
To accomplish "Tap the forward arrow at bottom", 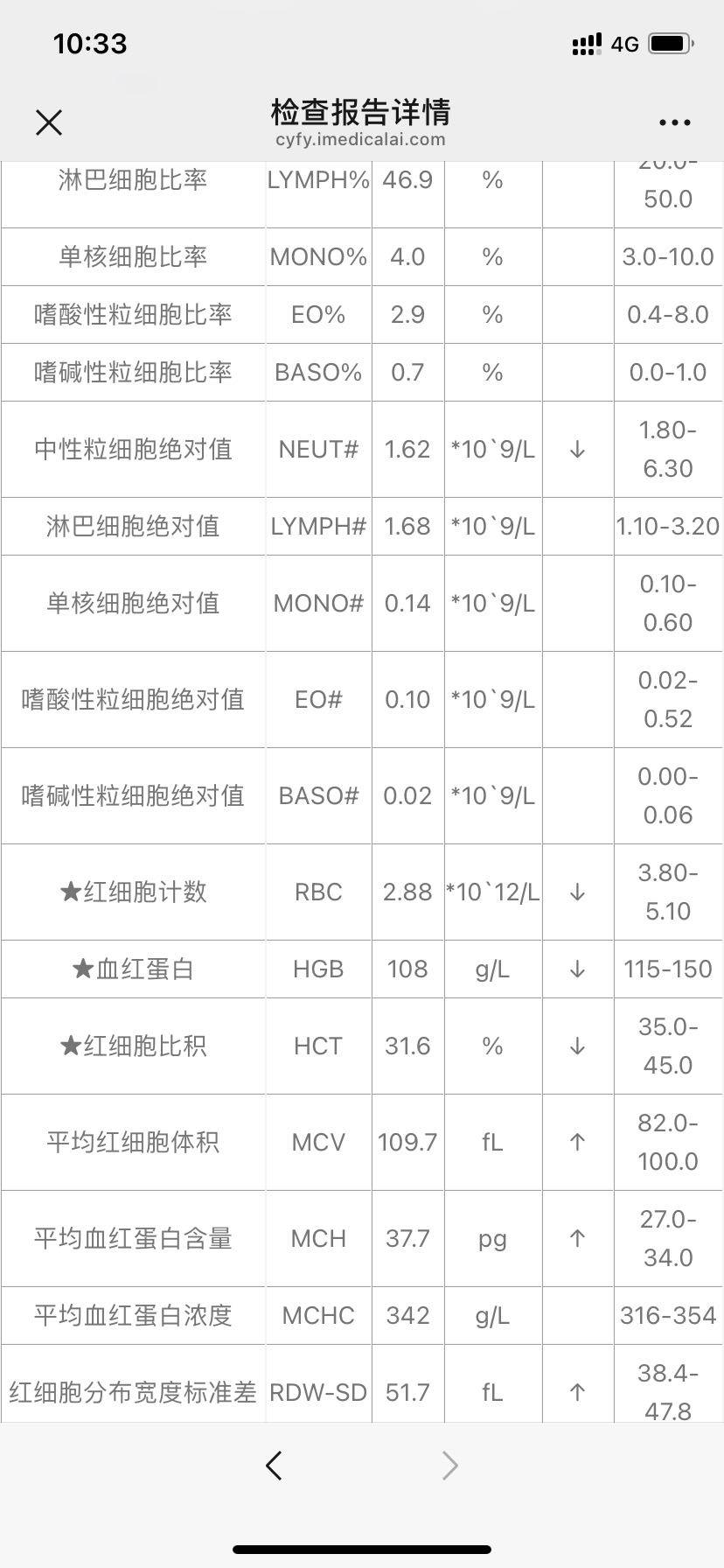I will click(x=449, y=1465).
